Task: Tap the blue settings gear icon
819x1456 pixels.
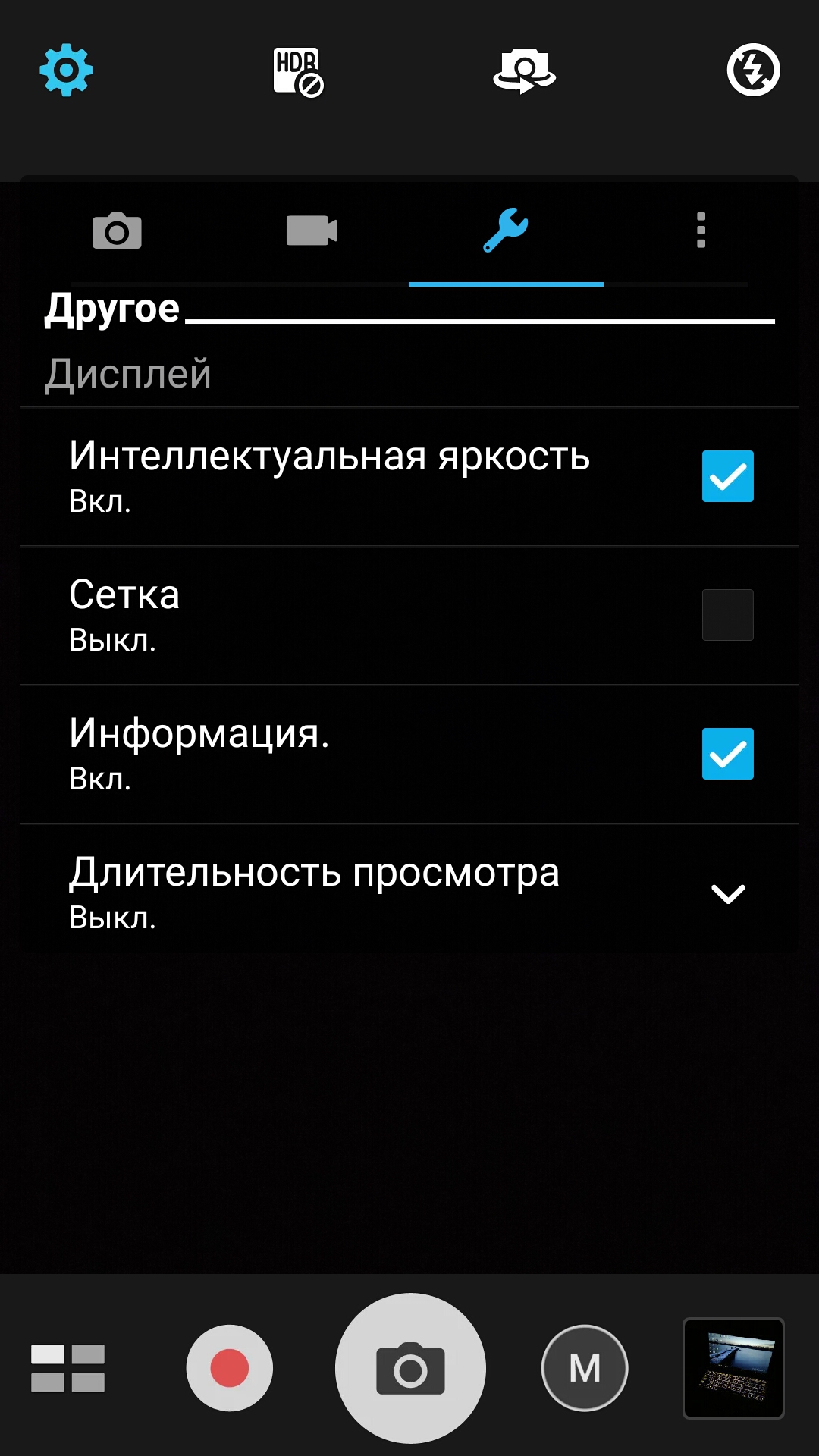Action: 66,71
